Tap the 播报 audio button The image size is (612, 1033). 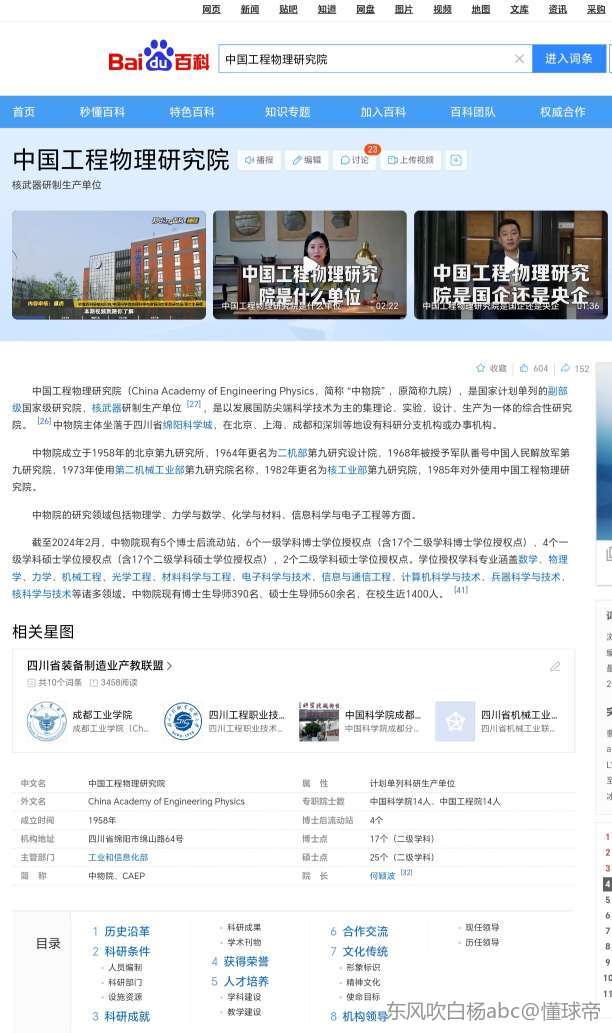pyautogui.click(x=259, y=160)
